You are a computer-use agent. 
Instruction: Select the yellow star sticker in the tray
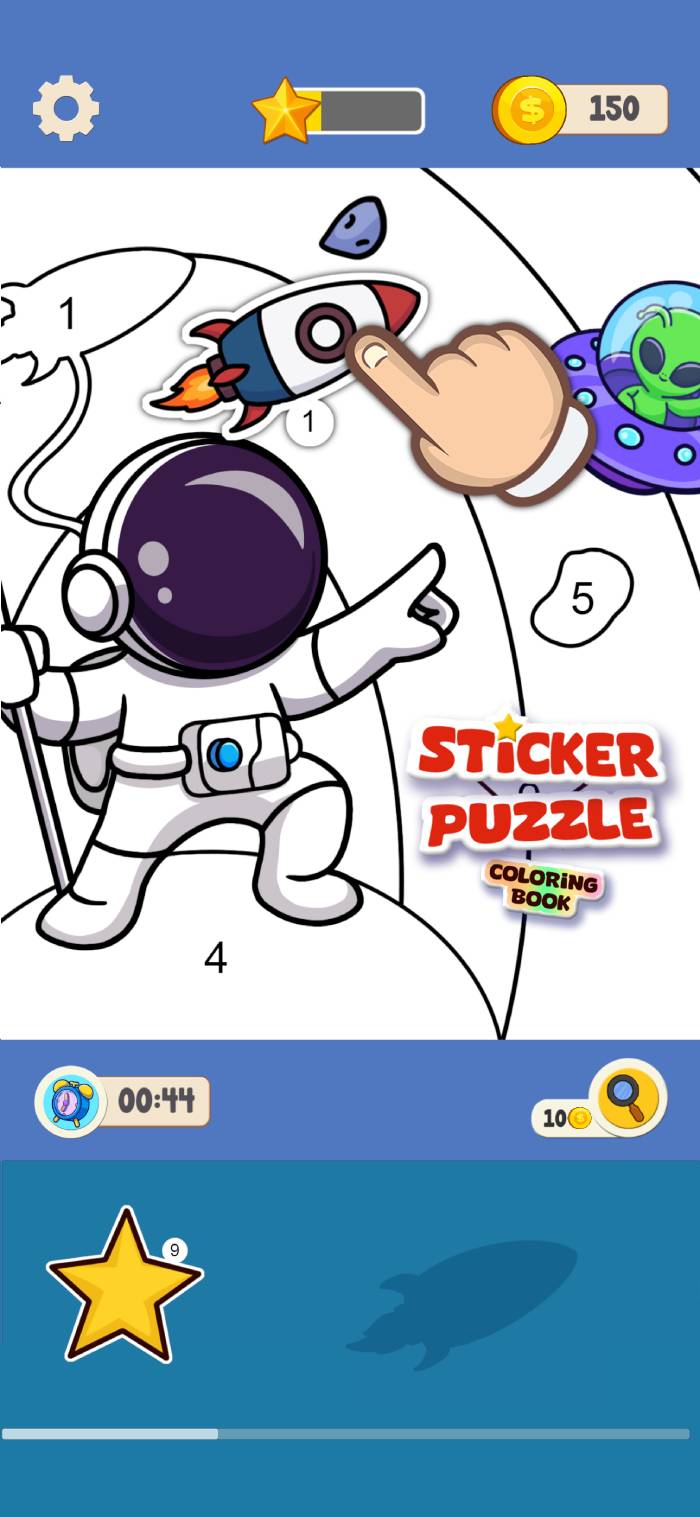tap(123, 1287)
